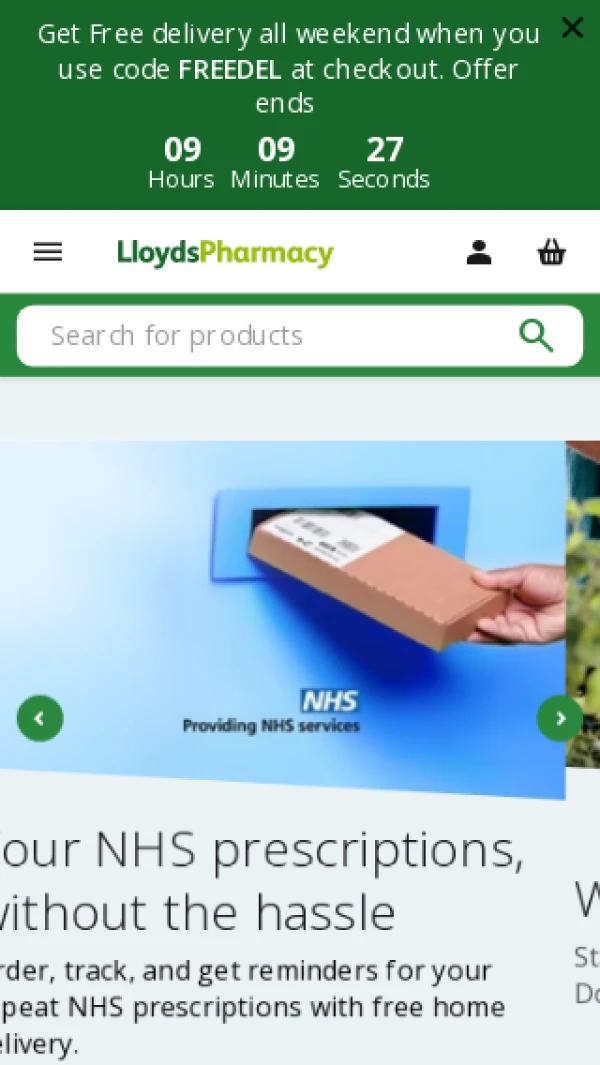Go to the next carousel slide

pyautogui.click(x=560, y=718)
